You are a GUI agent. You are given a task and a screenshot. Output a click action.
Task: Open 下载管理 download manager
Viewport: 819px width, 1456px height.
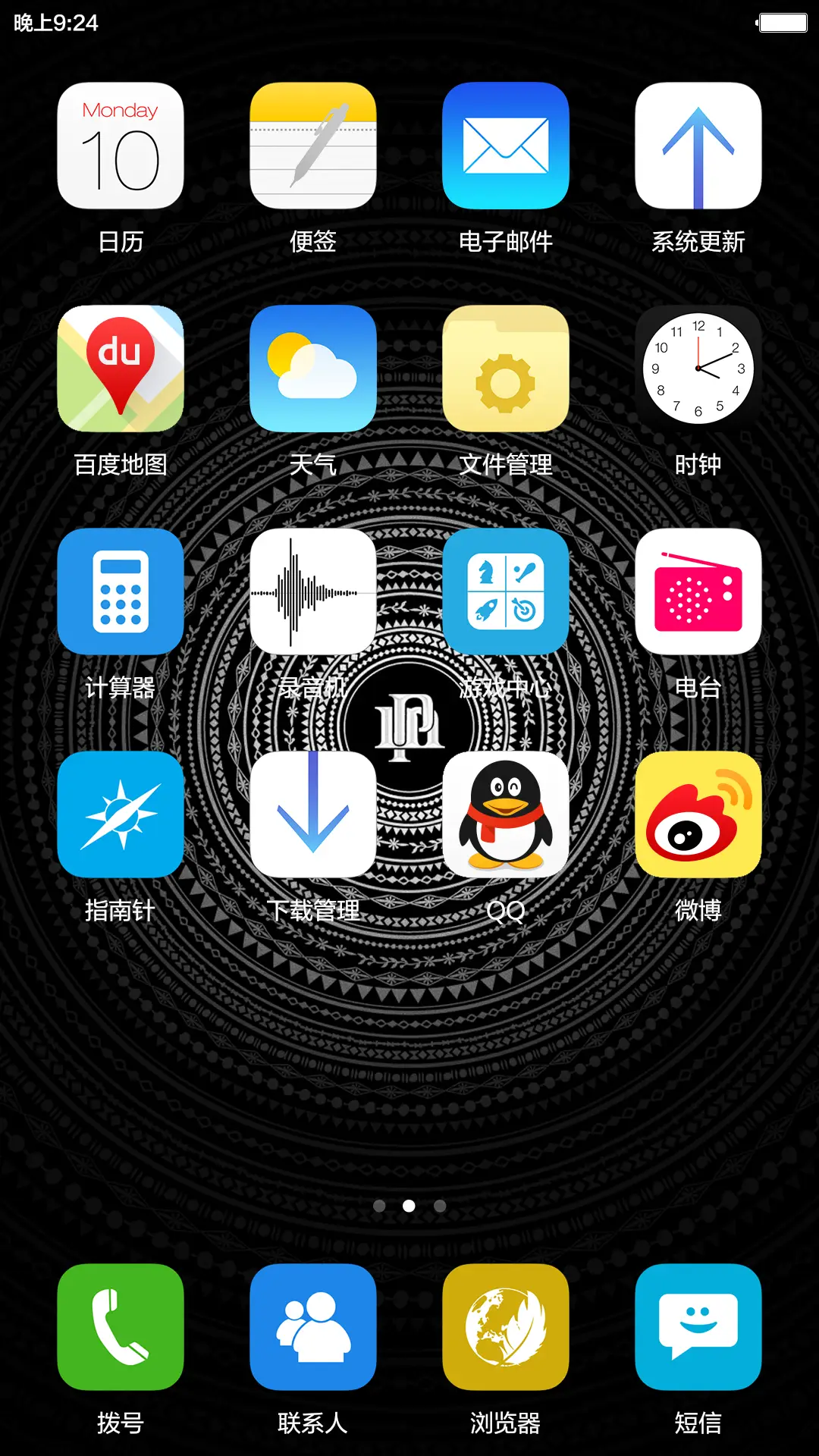point(313,815)
